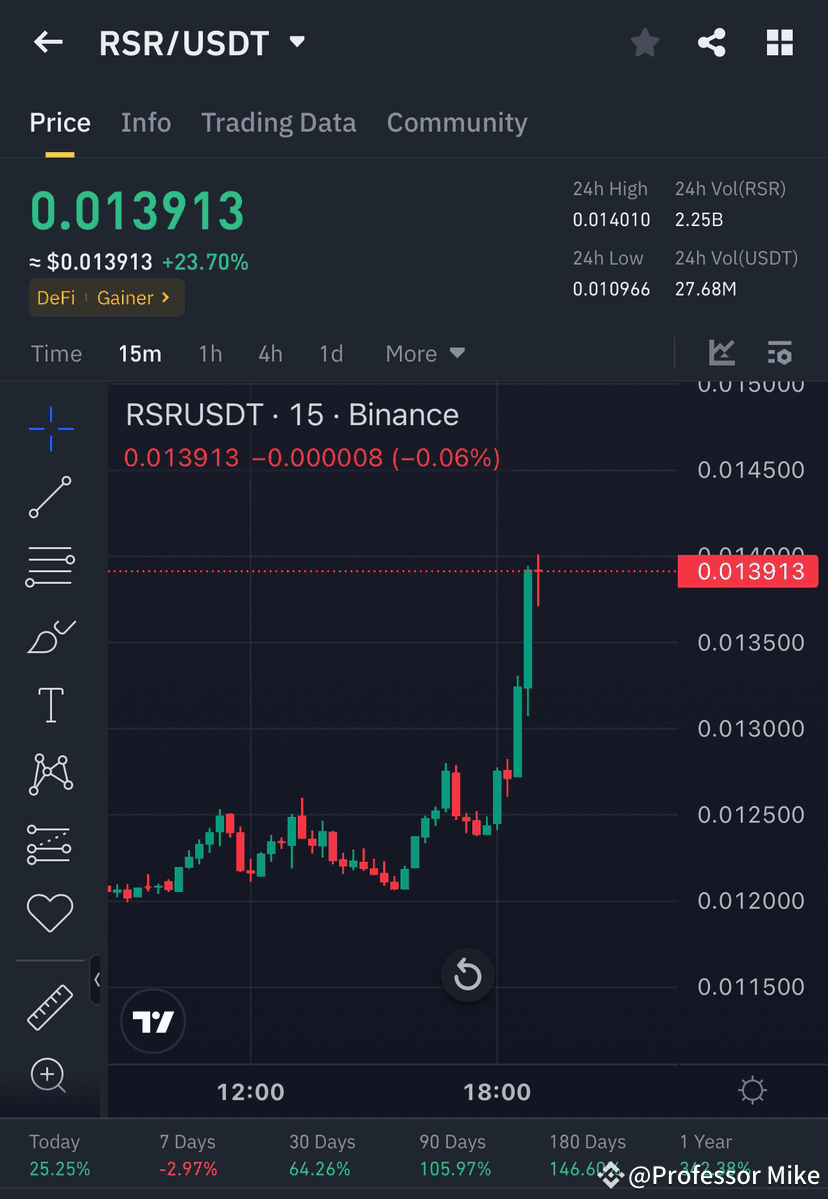Open the share options icon
Viewport: 828px width, 1199px height.
pos(712,42)
